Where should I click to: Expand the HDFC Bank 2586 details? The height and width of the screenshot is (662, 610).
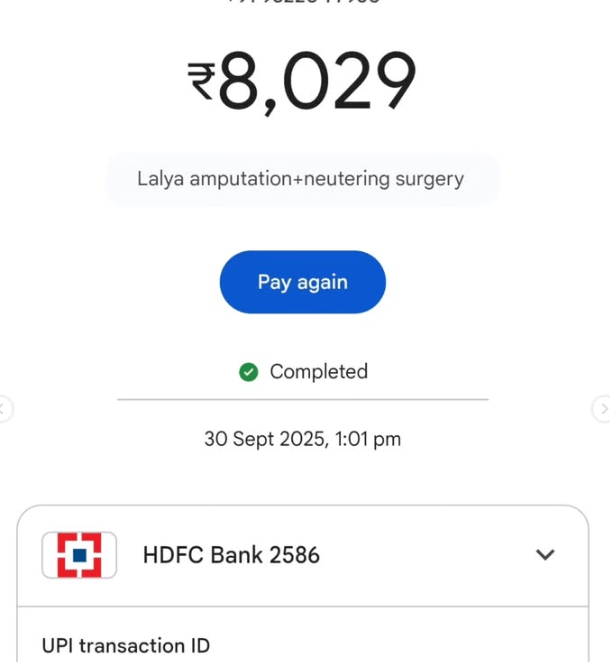[x=545, y=554]
